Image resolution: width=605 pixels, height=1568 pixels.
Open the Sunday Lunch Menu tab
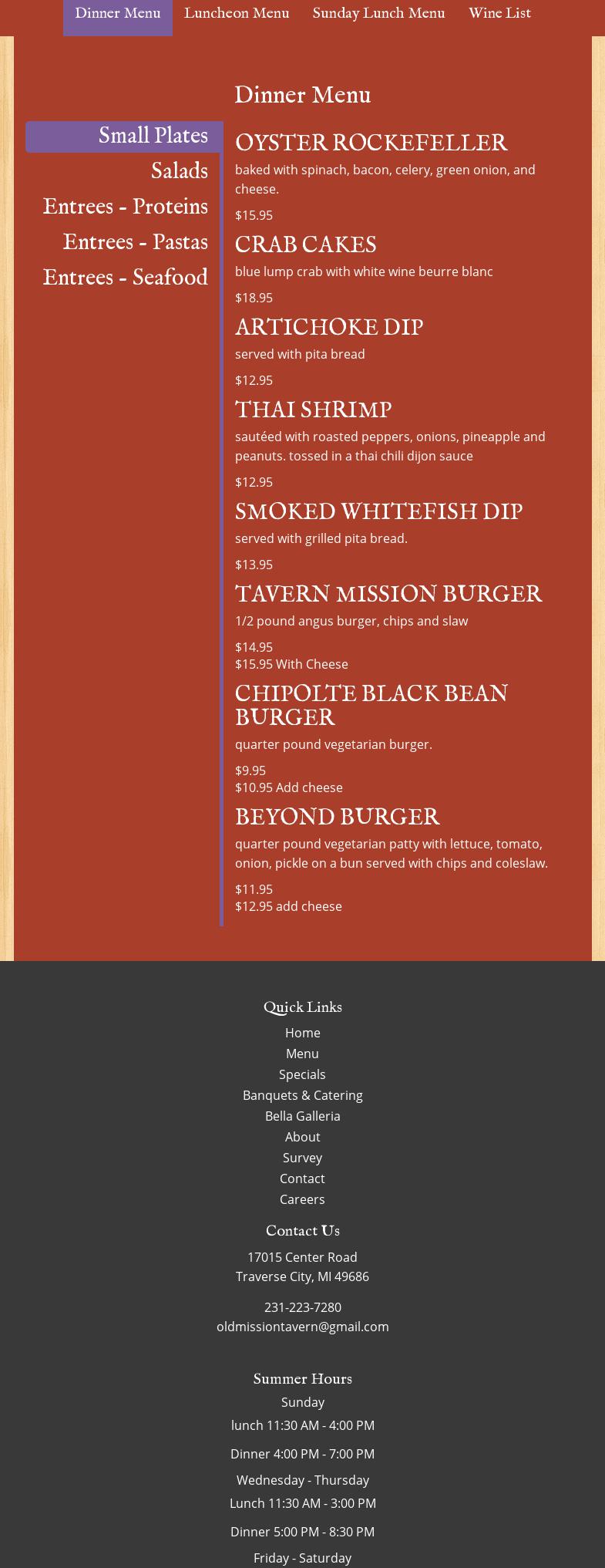(378, 14)
